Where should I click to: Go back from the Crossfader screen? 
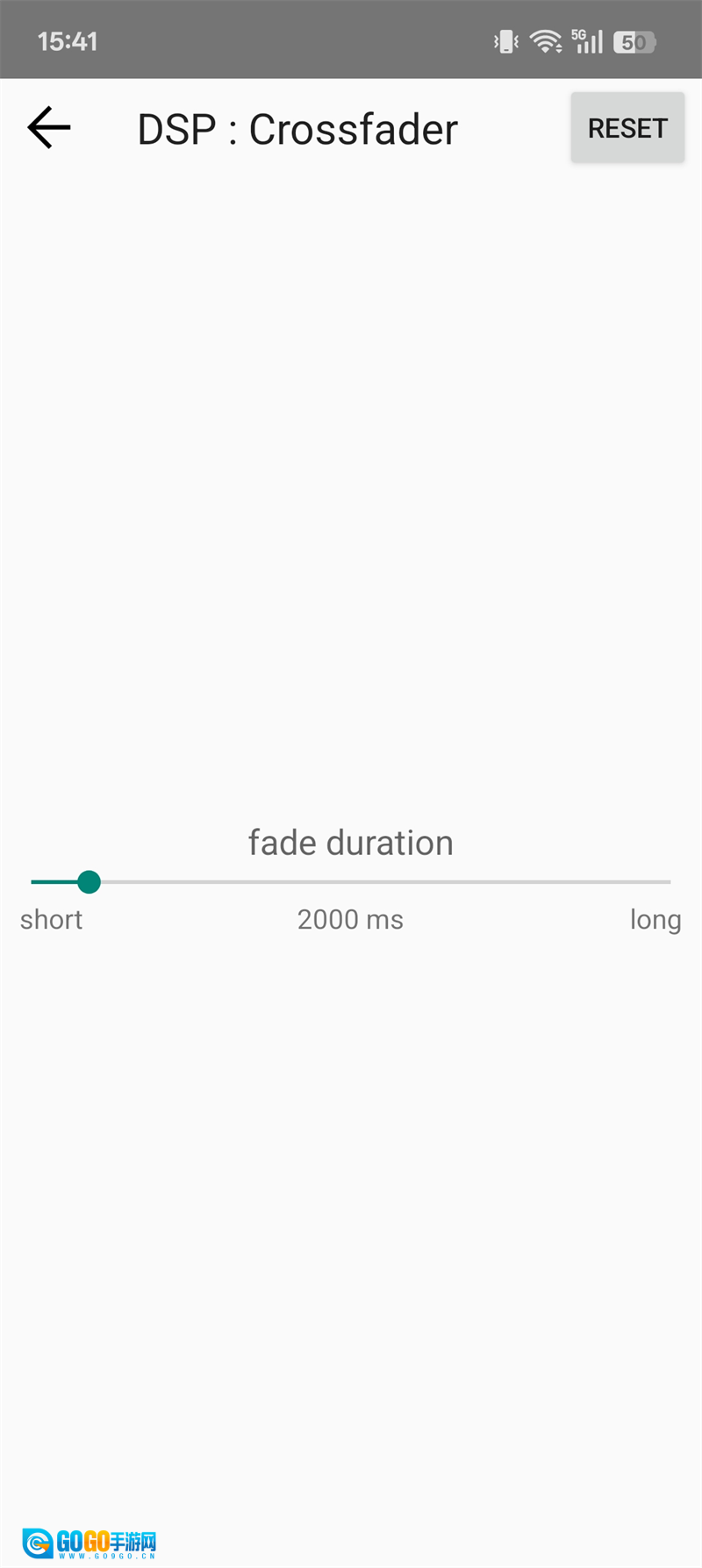point(49,128)
